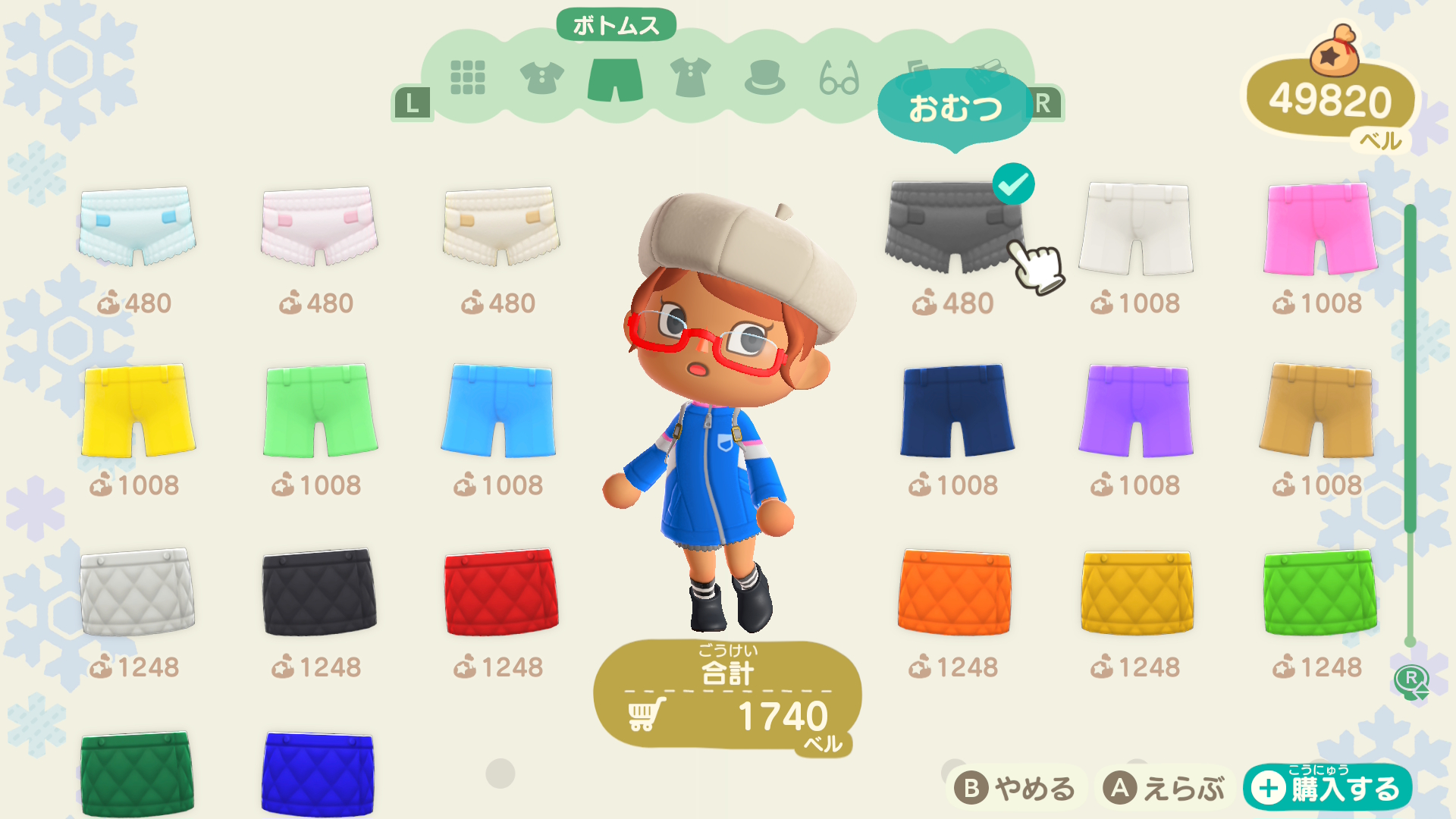Select the pink shorts for 1008
The width and height of the screenshot is (1456, 819).
(x=1319, y=229)
